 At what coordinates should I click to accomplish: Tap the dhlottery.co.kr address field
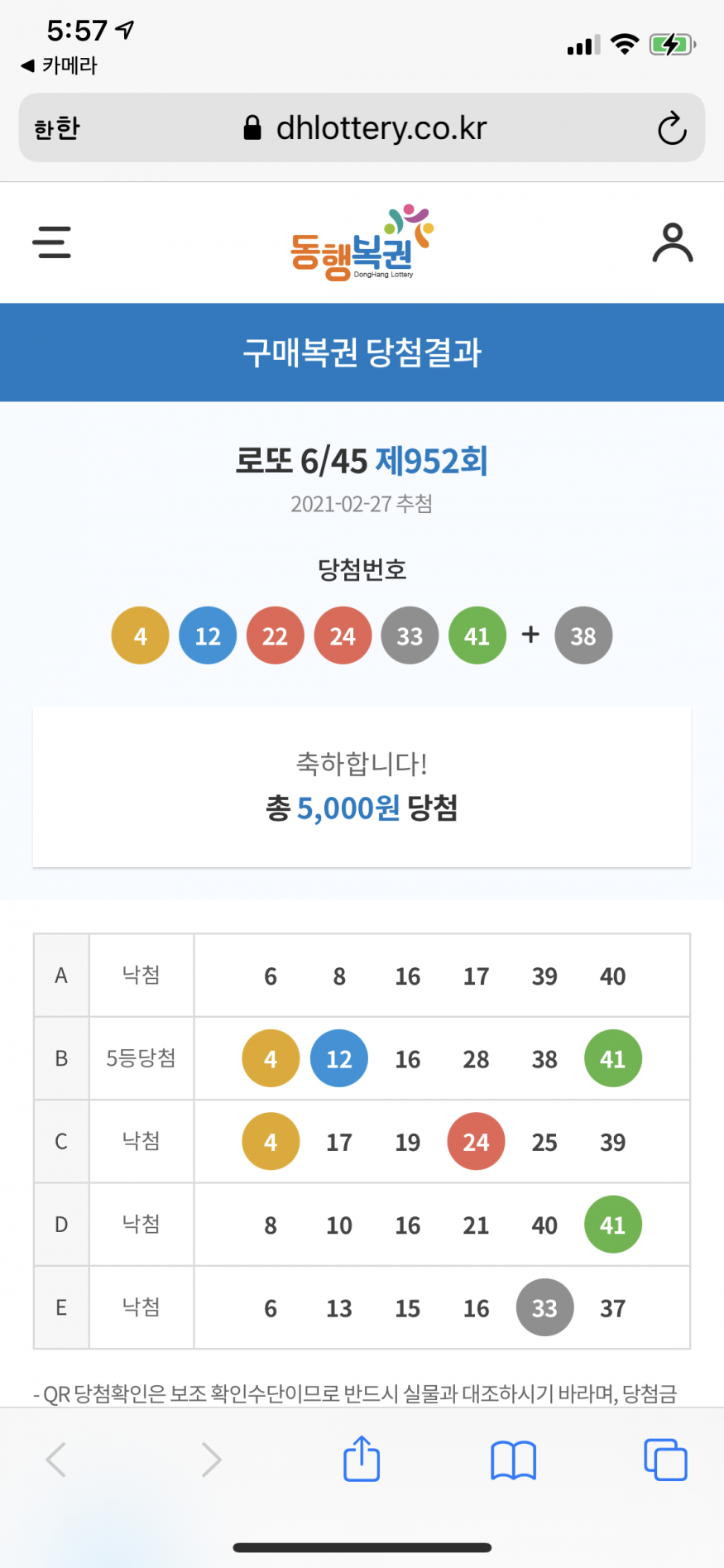[364, 128]
